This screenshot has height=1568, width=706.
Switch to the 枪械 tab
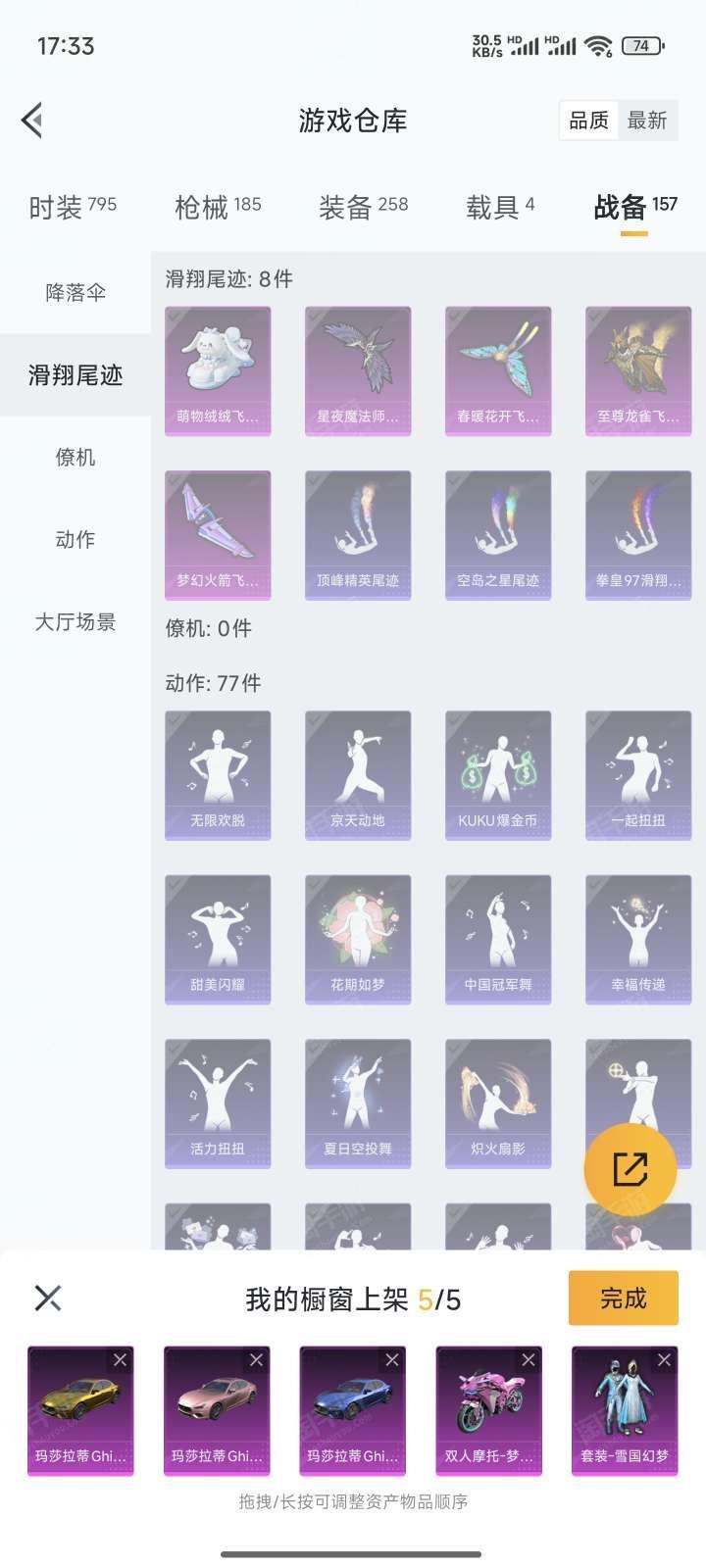[218, 206]
